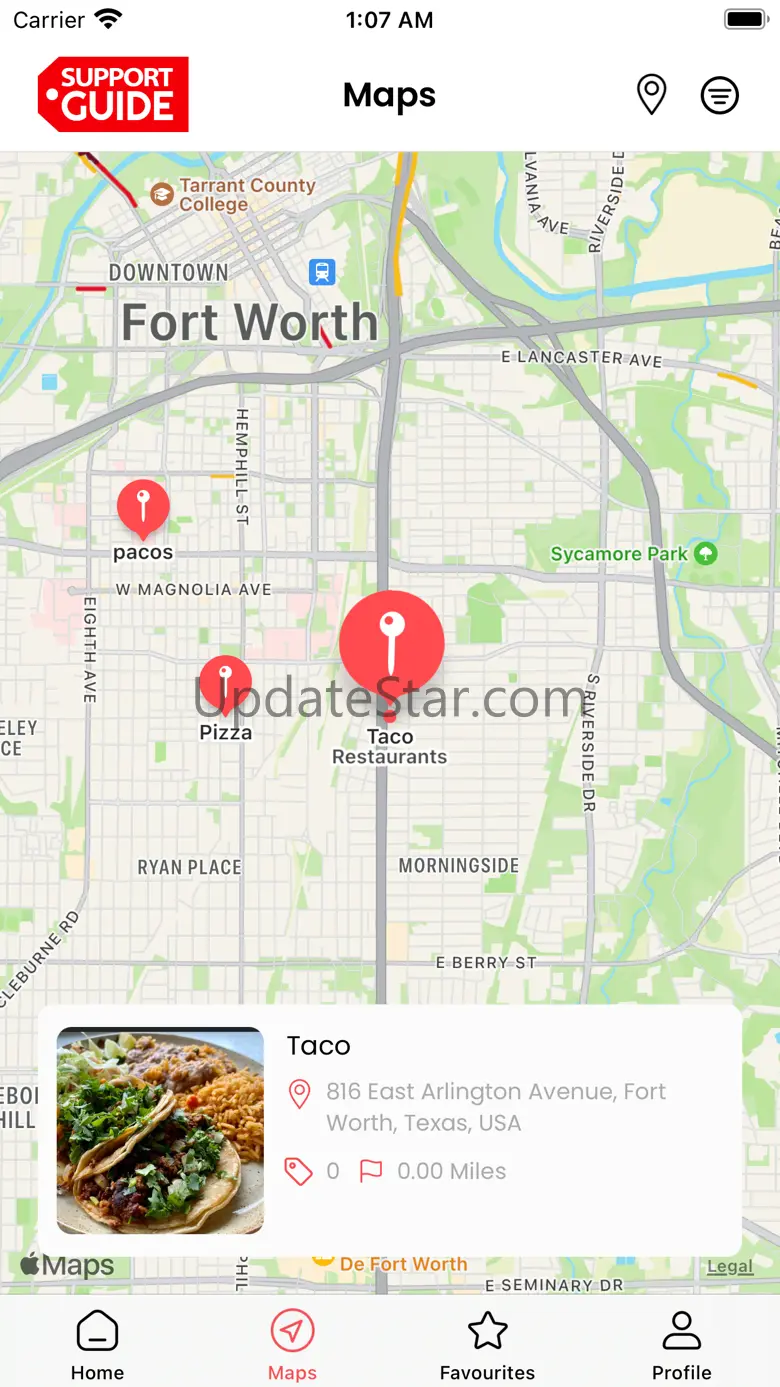
Task: Open the Legal link on map
Action: point(730,1267)
